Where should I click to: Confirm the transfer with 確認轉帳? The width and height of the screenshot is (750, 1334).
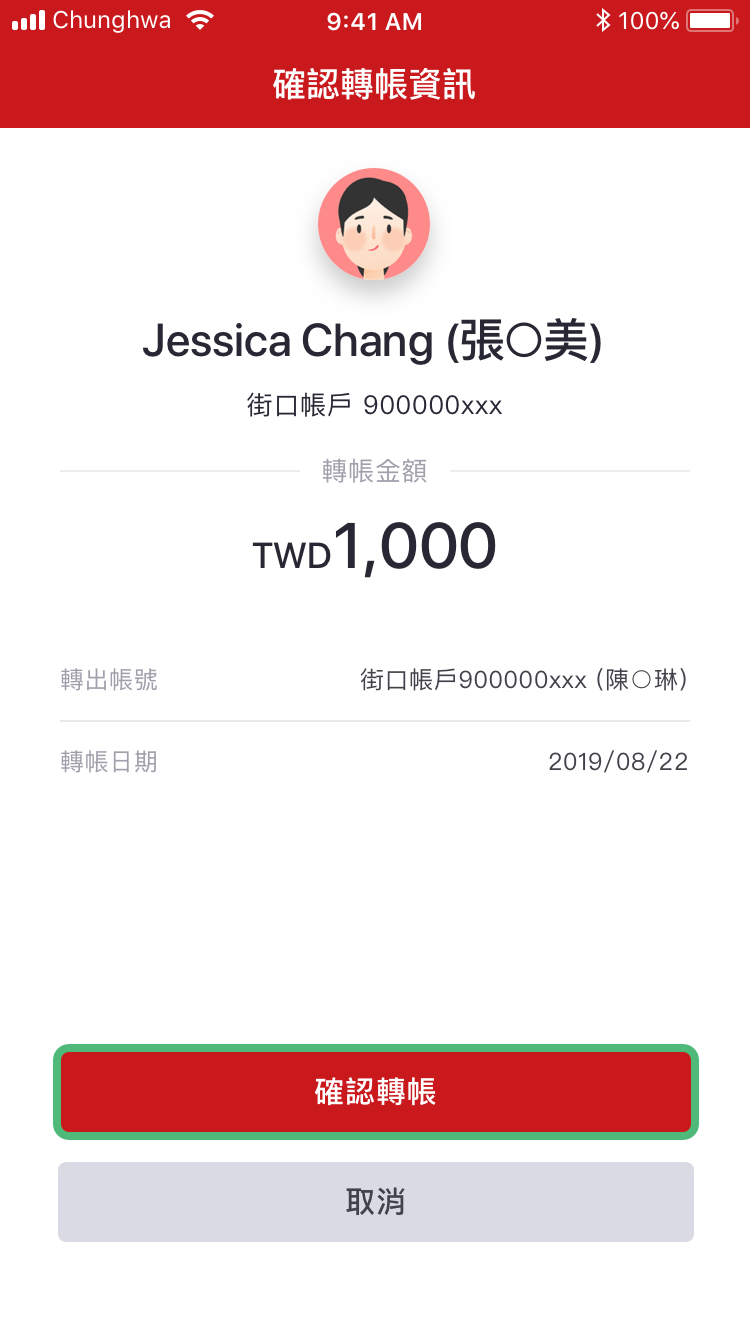point(375,1091)
